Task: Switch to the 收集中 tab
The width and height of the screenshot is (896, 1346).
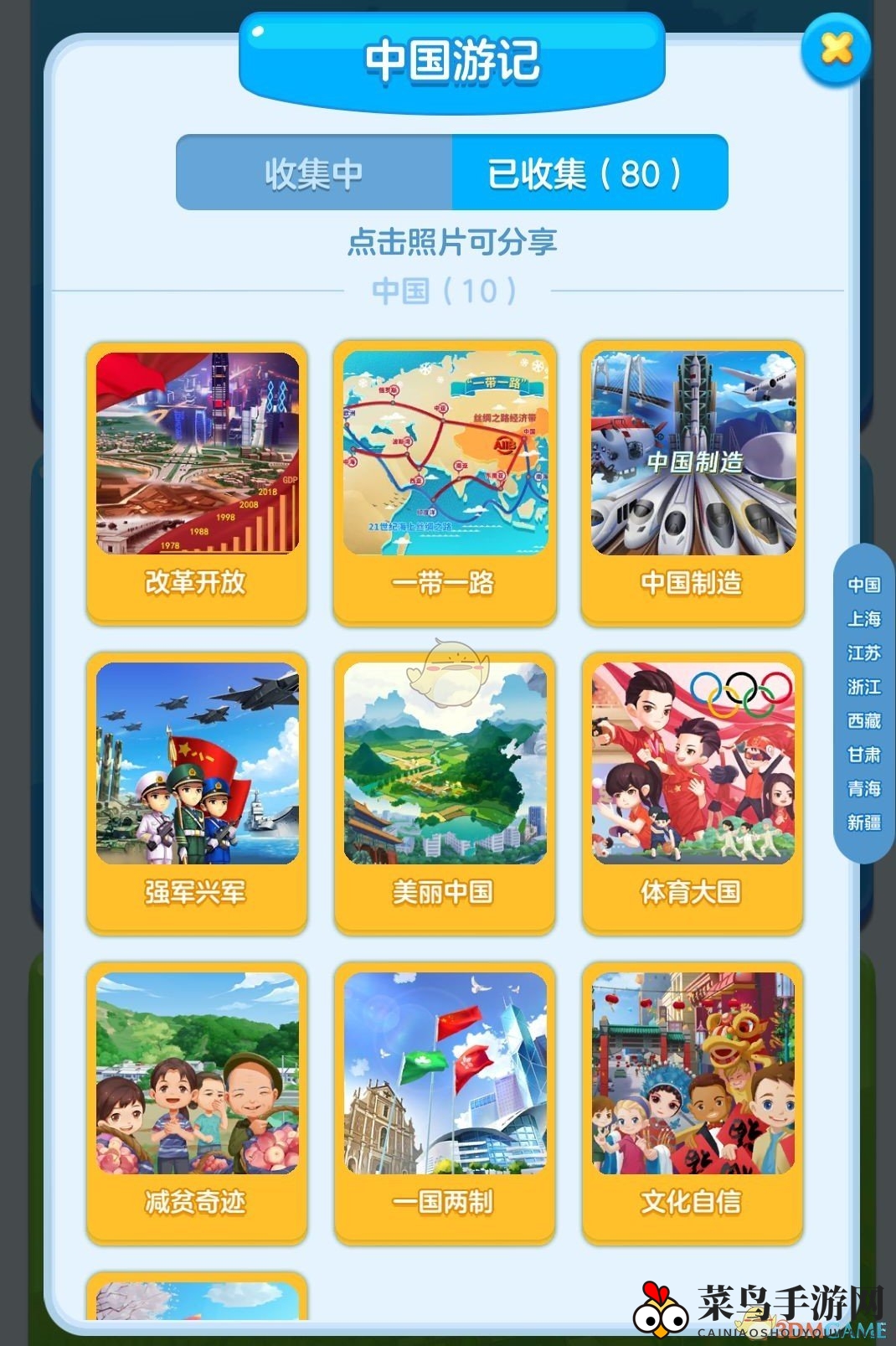Action: (x=312, y=173)
